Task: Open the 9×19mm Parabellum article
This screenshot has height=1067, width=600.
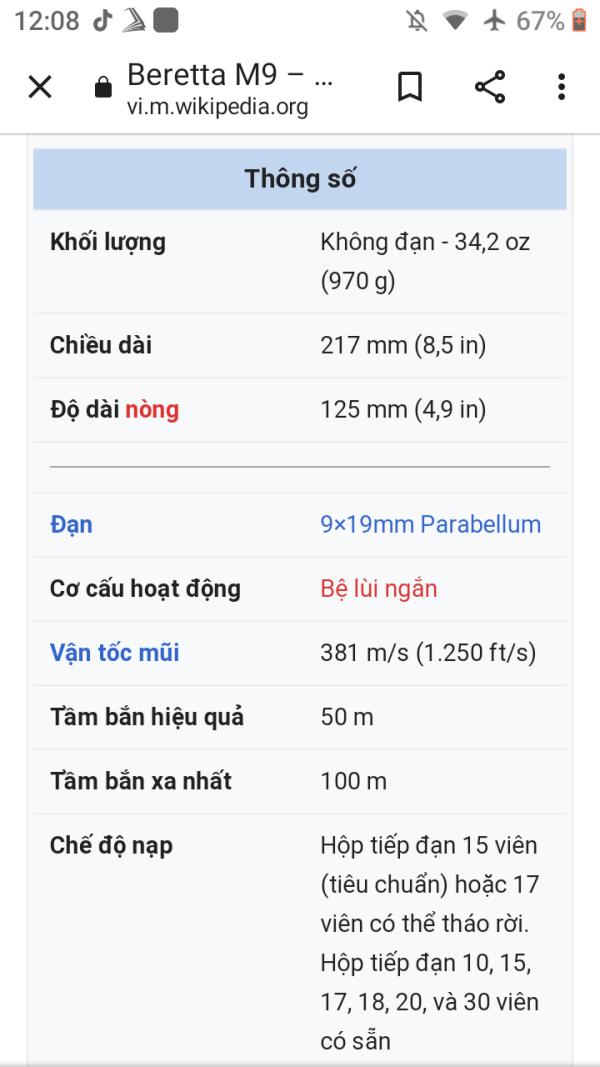Action: [430, 524]
